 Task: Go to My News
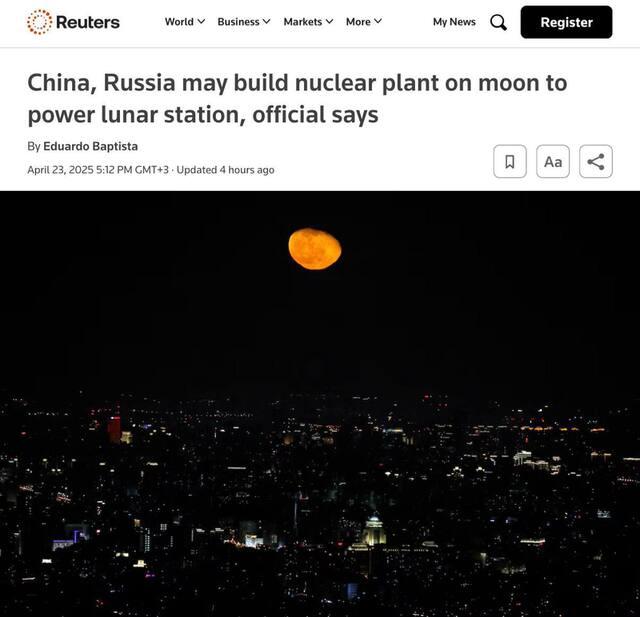pos(454,22)
